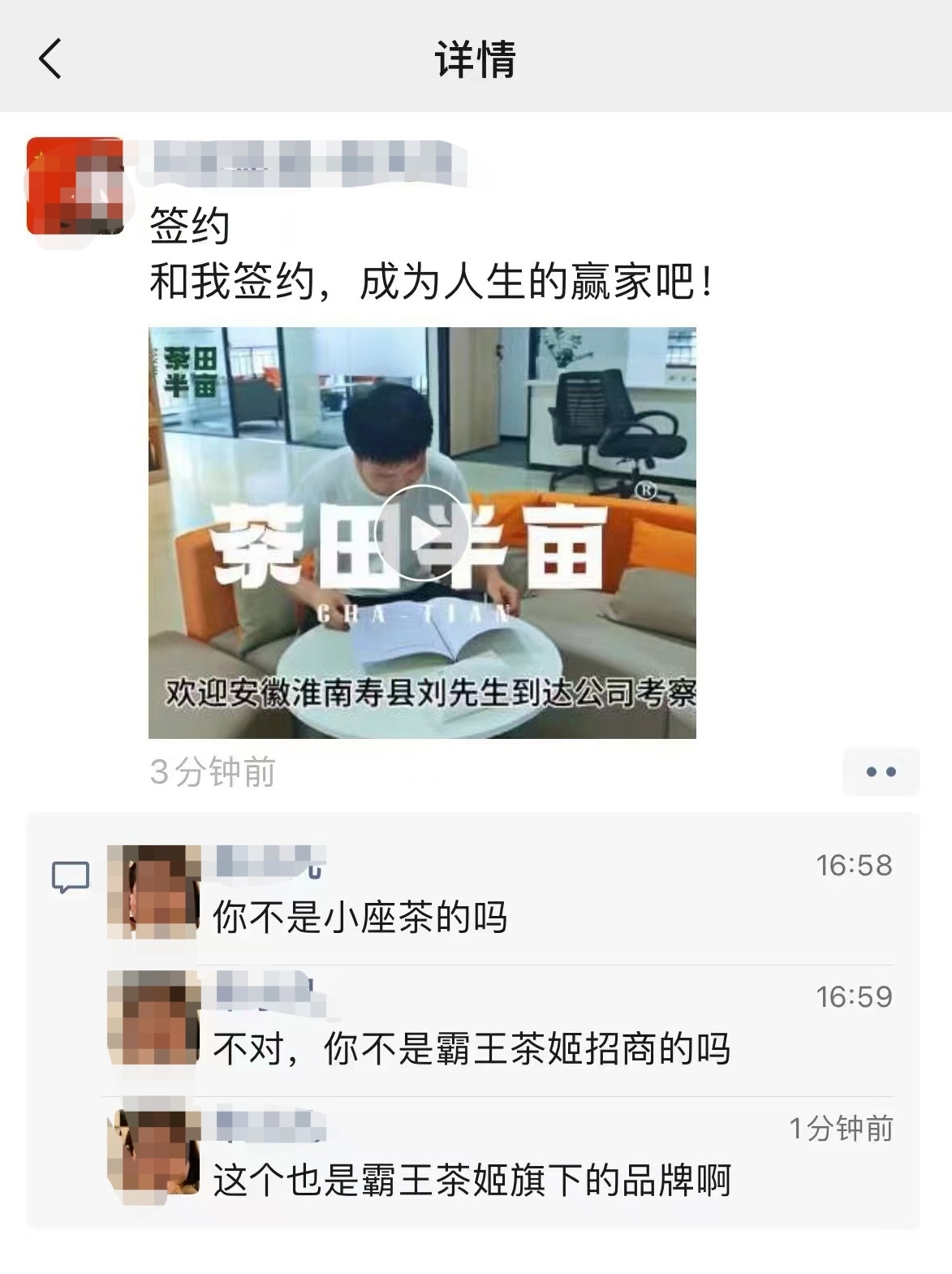
Task: Reply to the comment 你不是小座茶的吗
Action: point(360,918)
